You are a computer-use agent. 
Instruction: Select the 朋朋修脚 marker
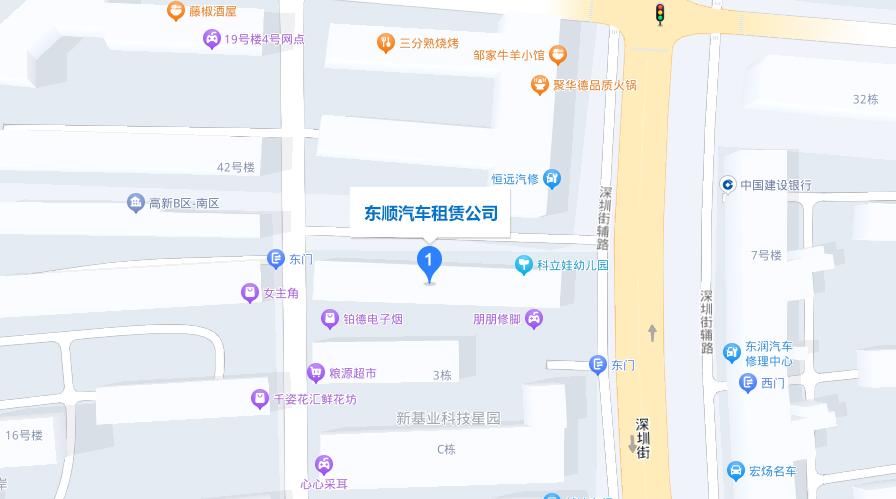(x=535, y=319)
